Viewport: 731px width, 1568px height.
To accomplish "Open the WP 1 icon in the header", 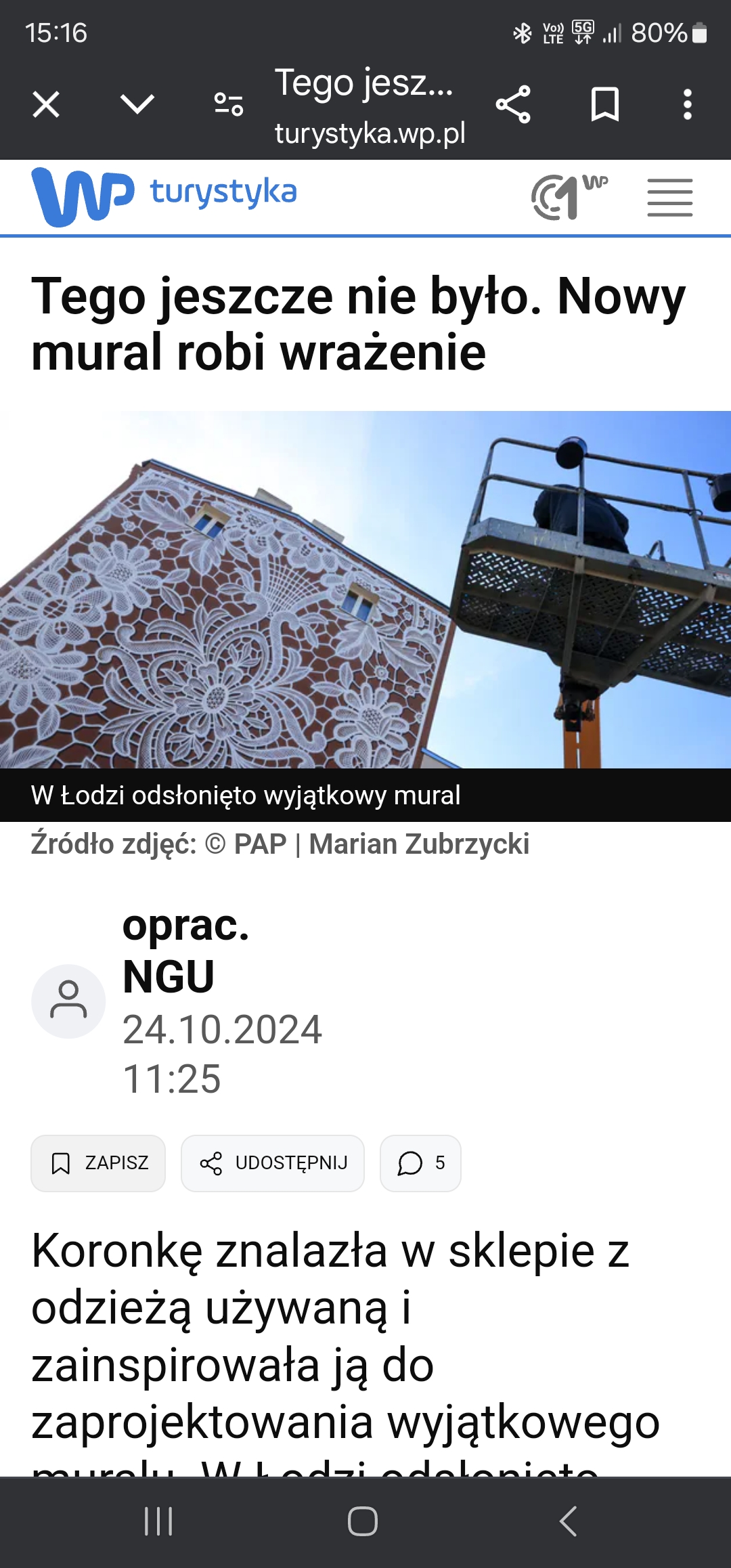I will pyautogui.click(x=569, y=197).
